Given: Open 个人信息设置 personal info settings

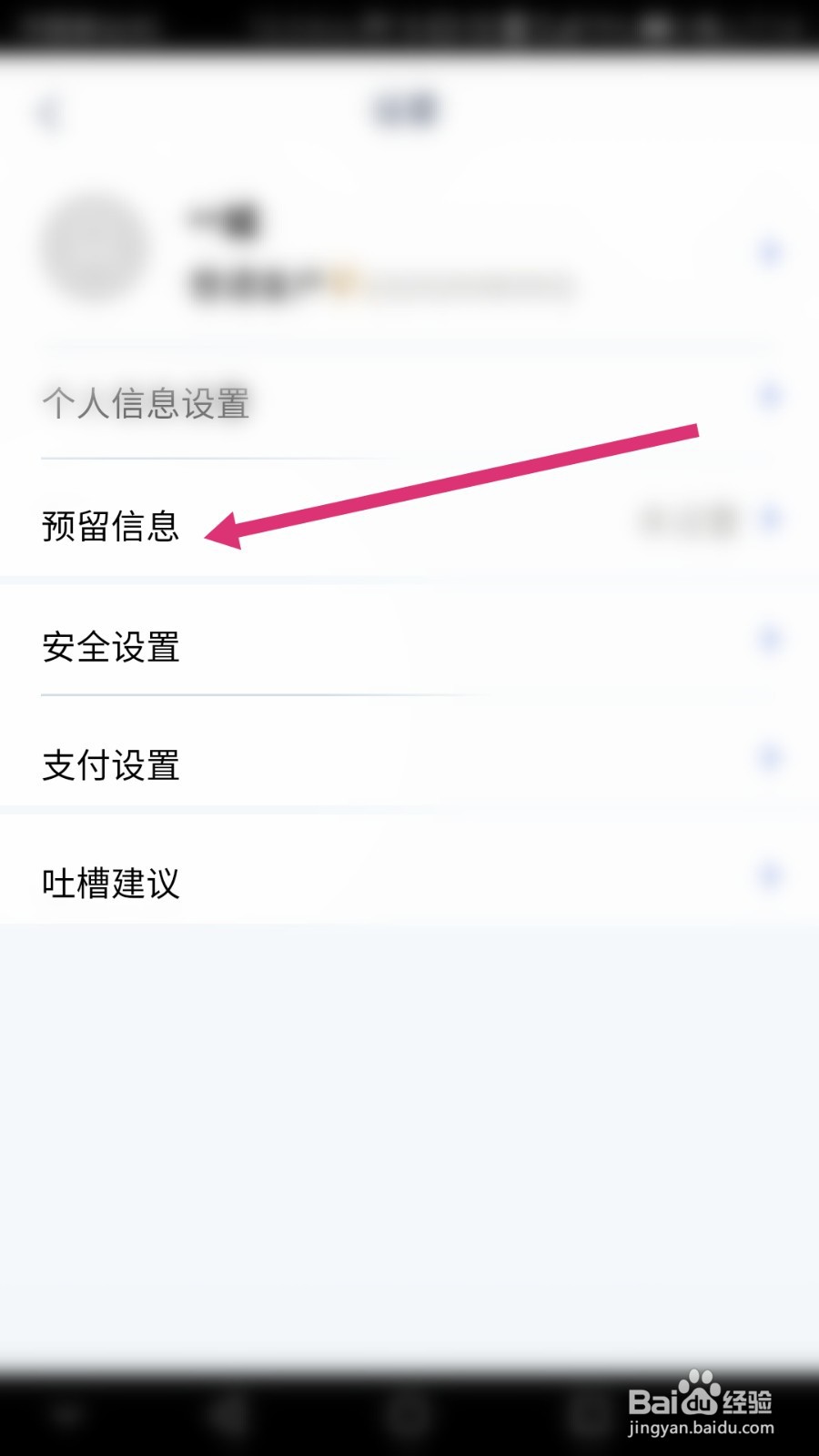Looking at the screenshot, I should pos(147,400).
